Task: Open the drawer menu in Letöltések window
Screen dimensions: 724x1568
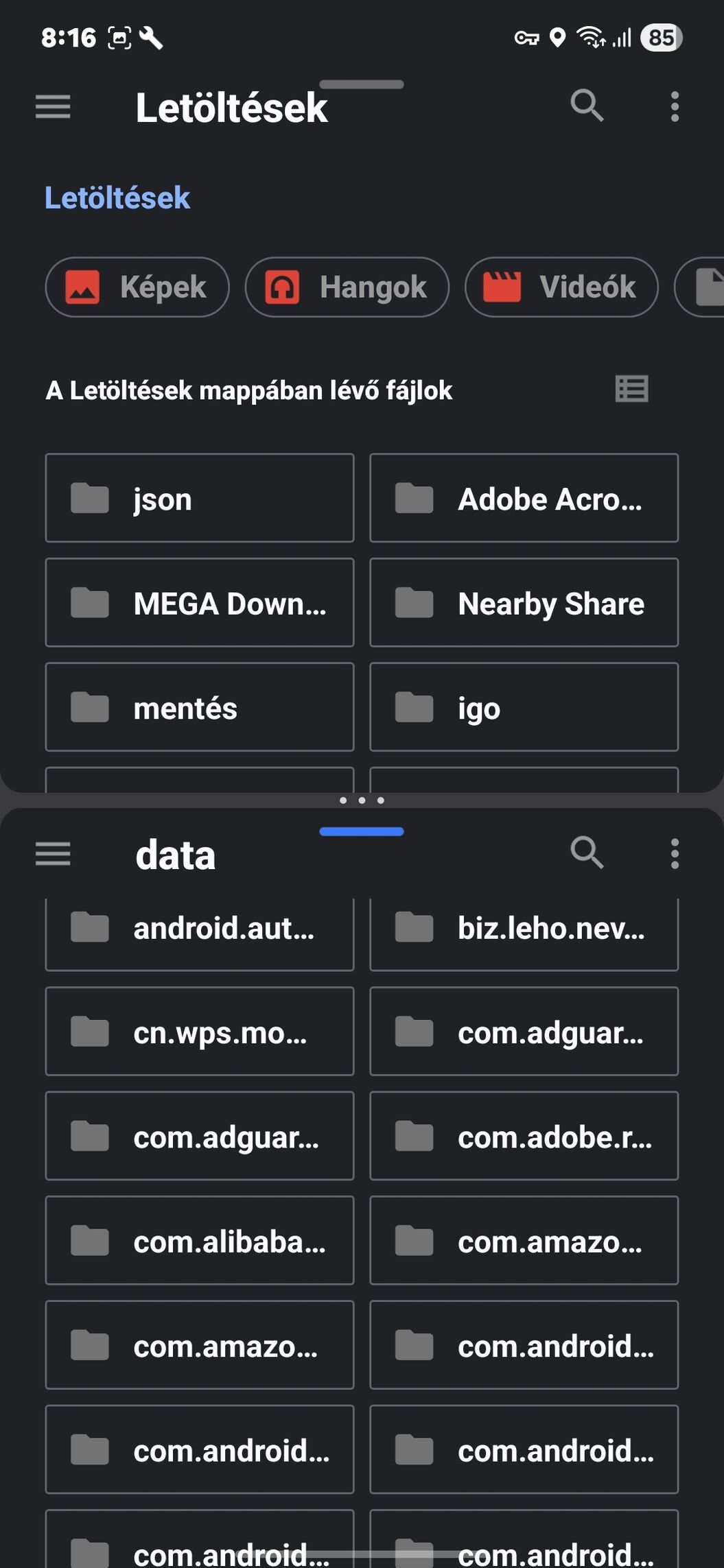Action: point(53,107)
